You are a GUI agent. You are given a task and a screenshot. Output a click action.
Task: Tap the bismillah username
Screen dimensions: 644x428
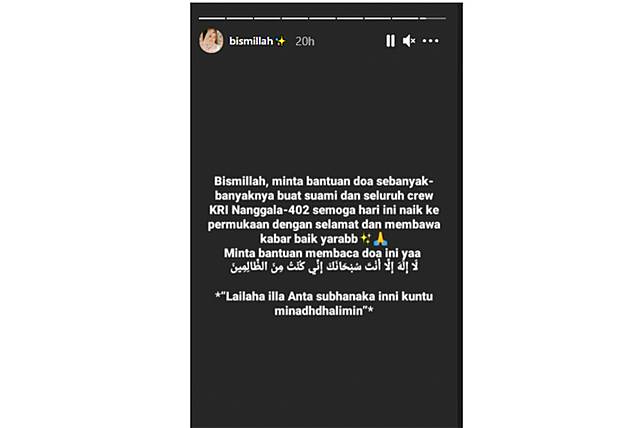[x=254, y=42]
